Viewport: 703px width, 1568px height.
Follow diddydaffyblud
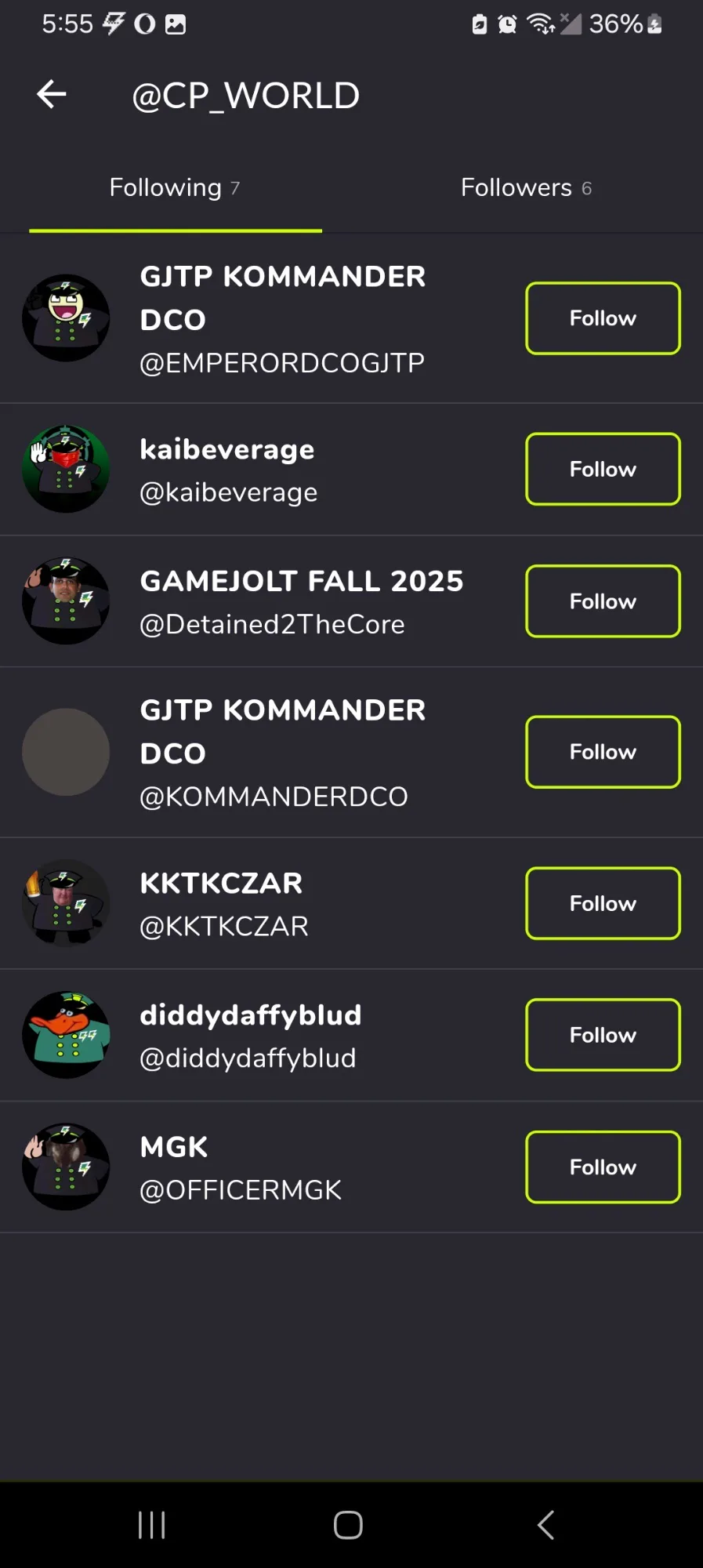[603, 1035]
